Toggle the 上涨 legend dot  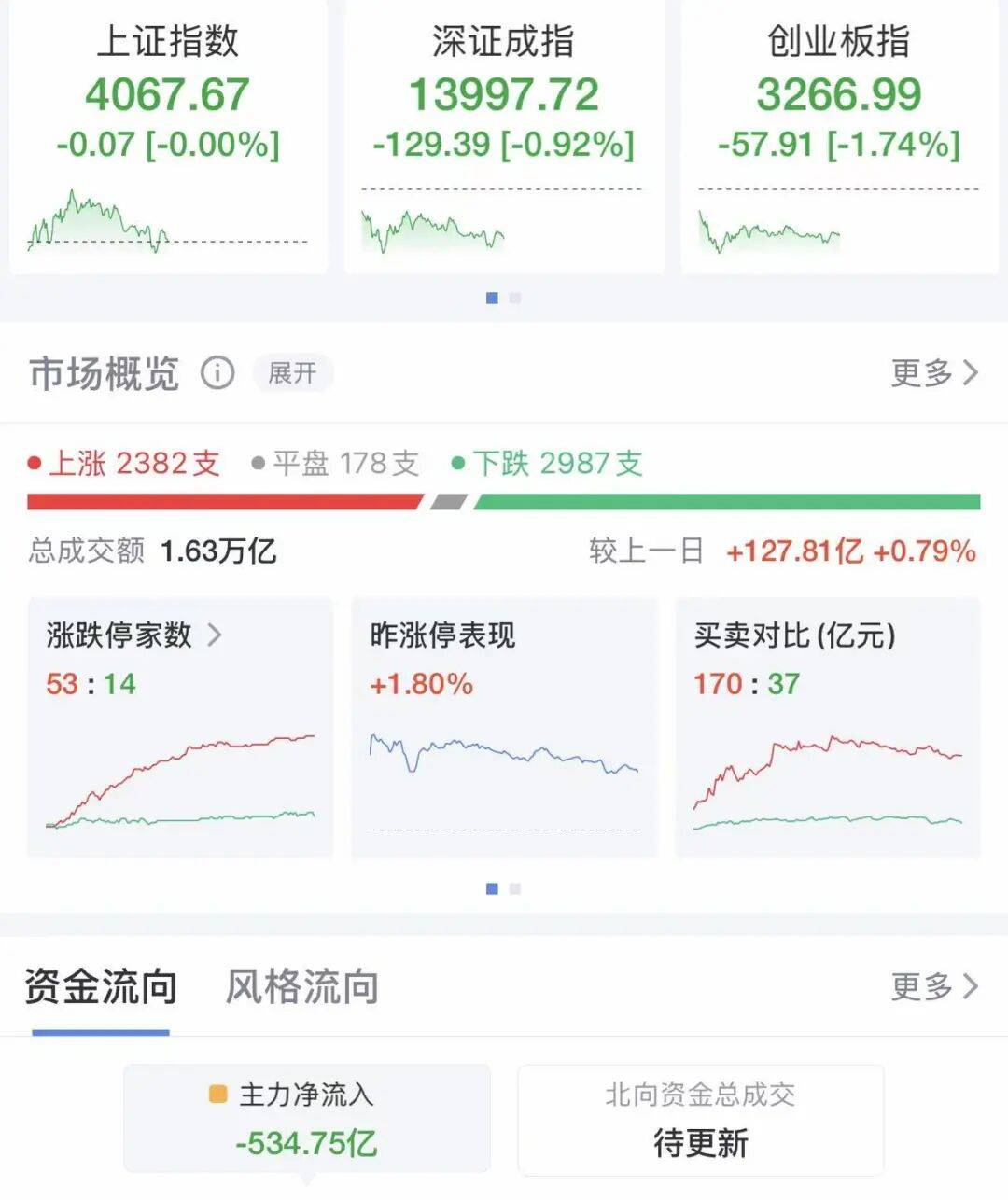(35, 463)
